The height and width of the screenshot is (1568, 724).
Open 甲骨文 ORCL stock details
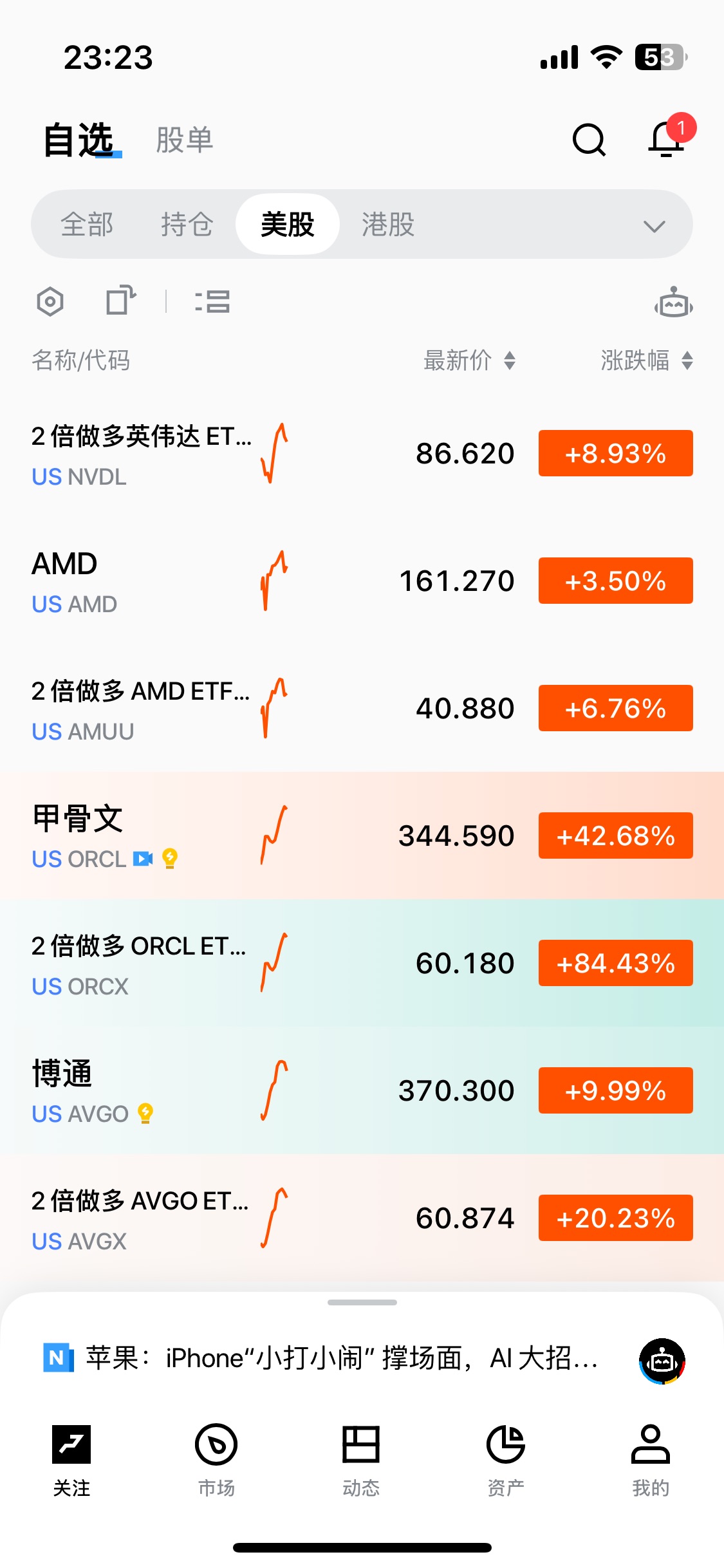click(362, 835)
